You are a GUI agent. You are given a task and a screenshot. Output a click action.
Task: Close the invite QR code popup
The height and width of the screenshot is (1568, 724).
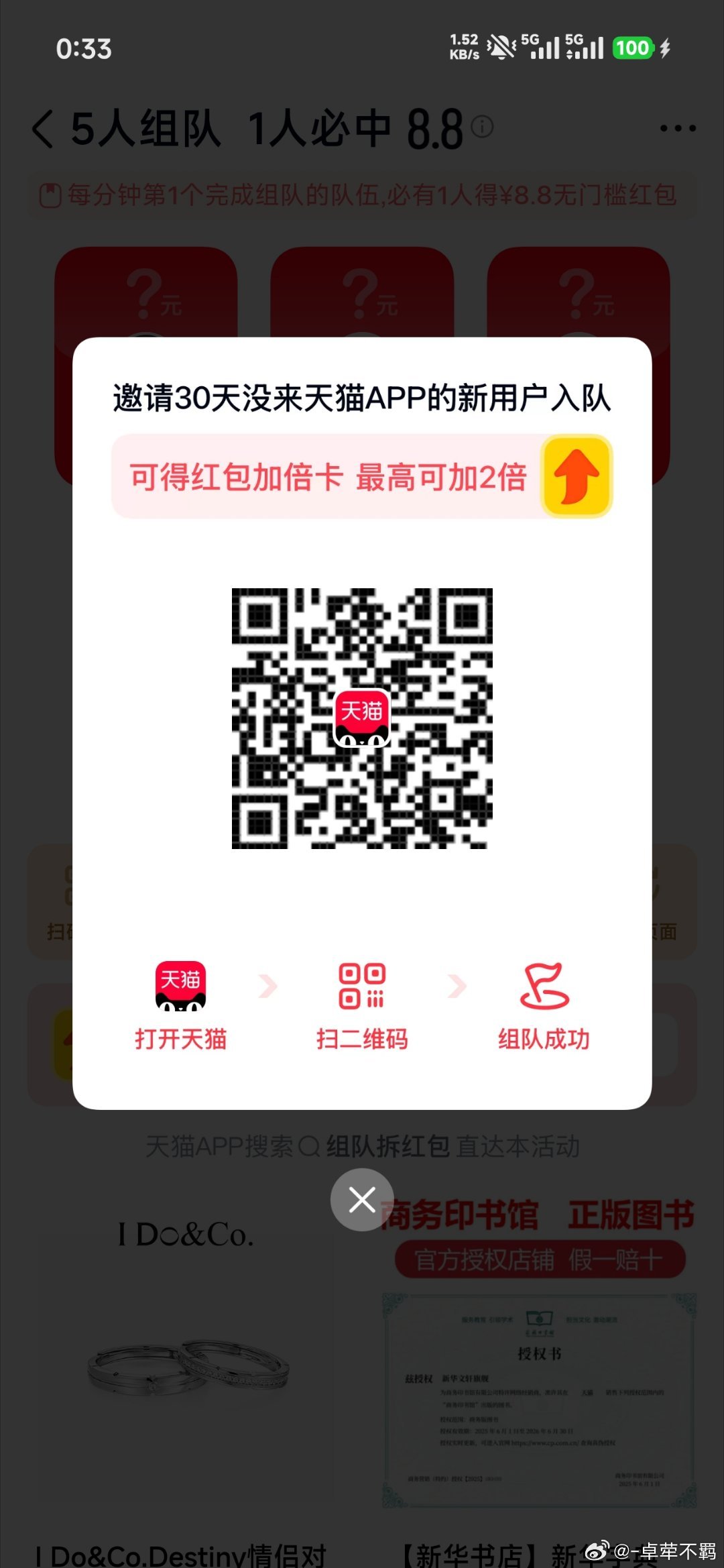362,1200
